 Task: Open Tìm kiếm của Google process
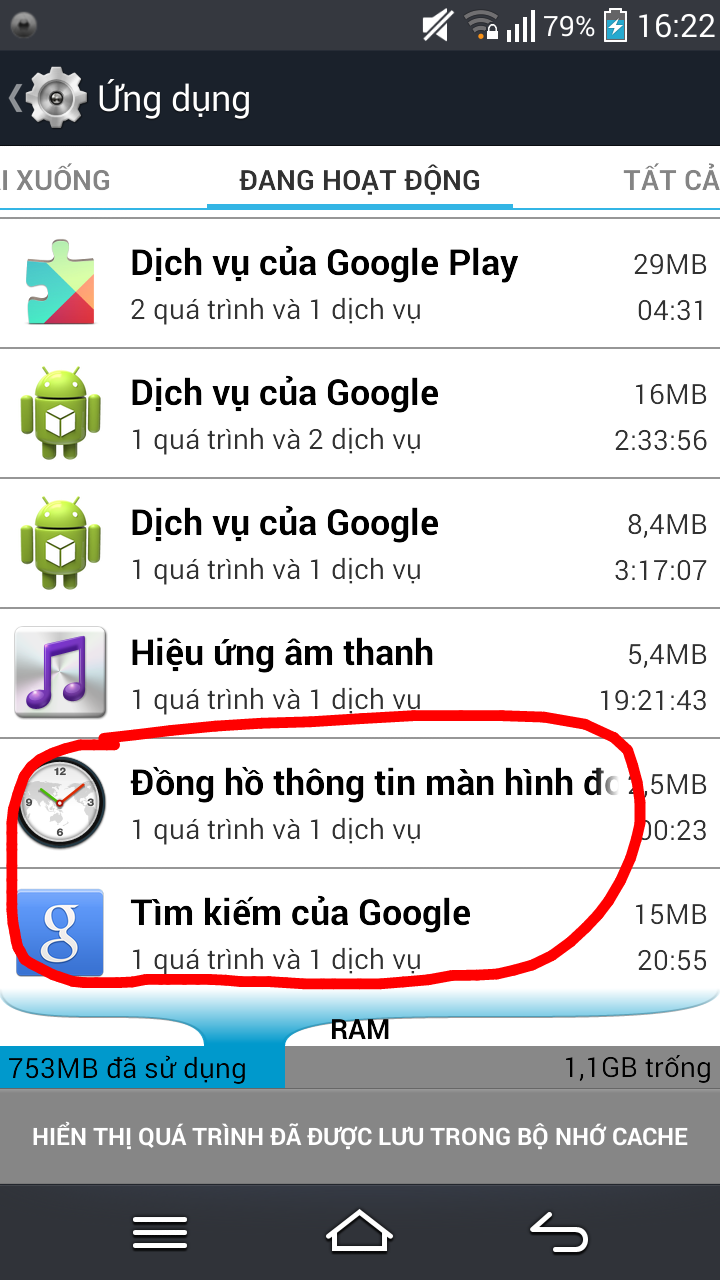(360, 933)
